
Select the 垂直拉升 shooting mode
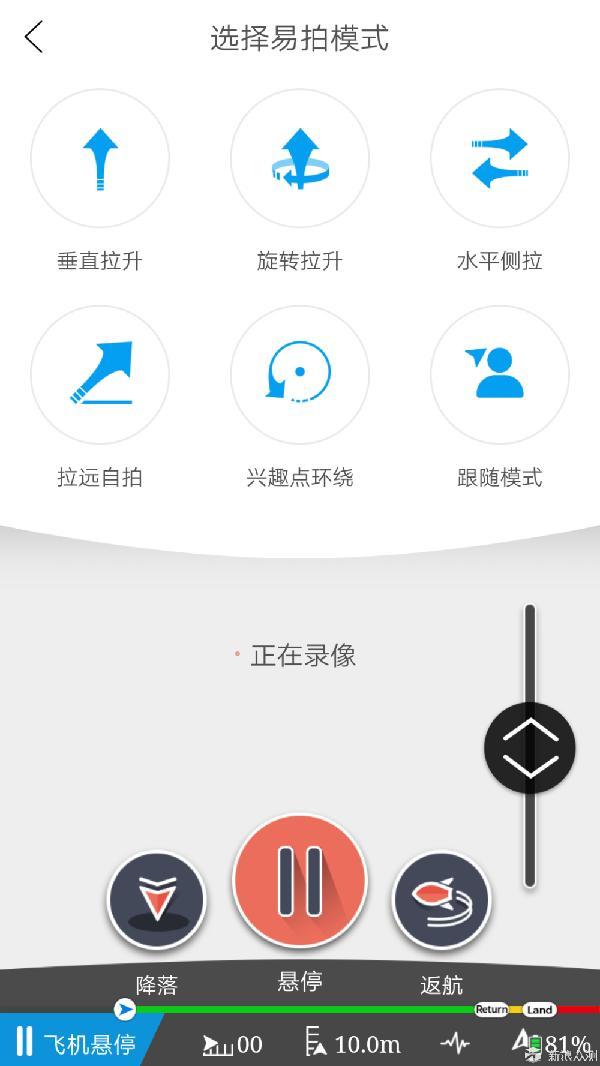click(100, 158)
